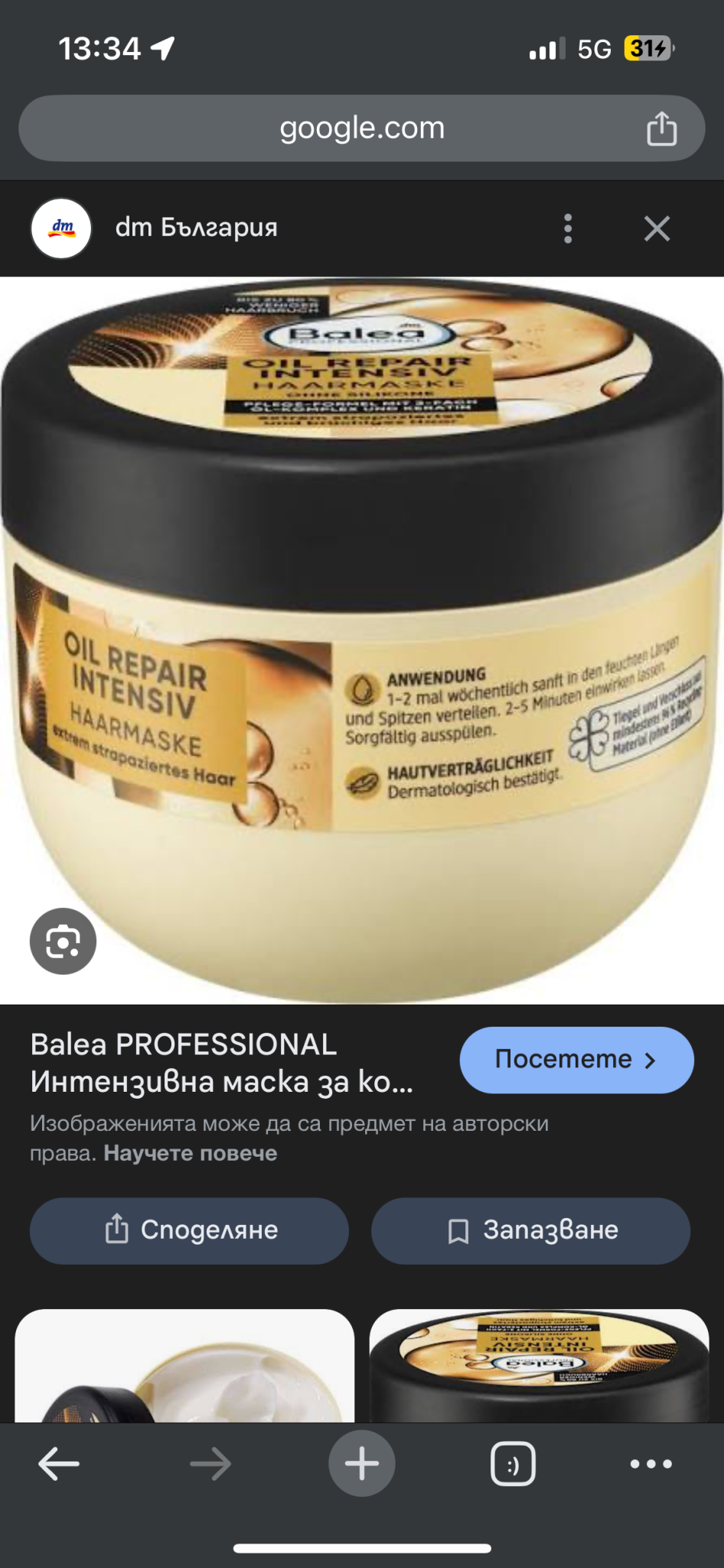This screenshot has height=1568, width=724.
Task: Close the image preview
Action: [657, 228]
